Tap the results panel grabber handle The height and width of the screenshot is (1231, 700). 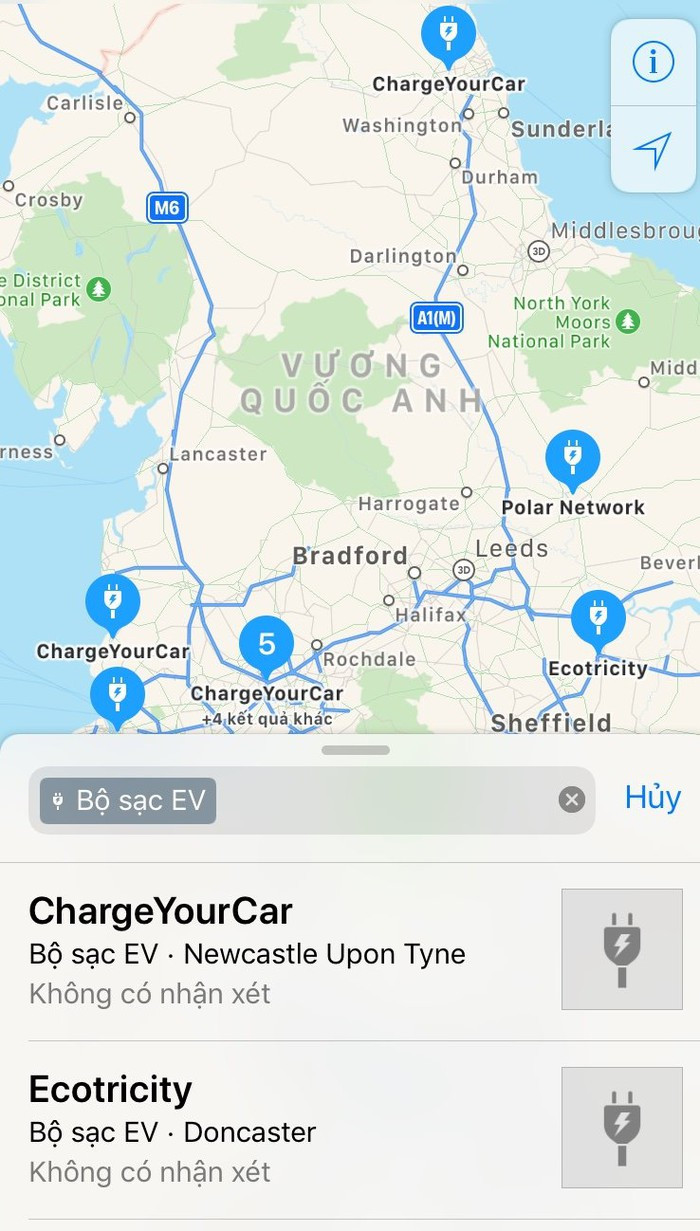coord(356,750)
